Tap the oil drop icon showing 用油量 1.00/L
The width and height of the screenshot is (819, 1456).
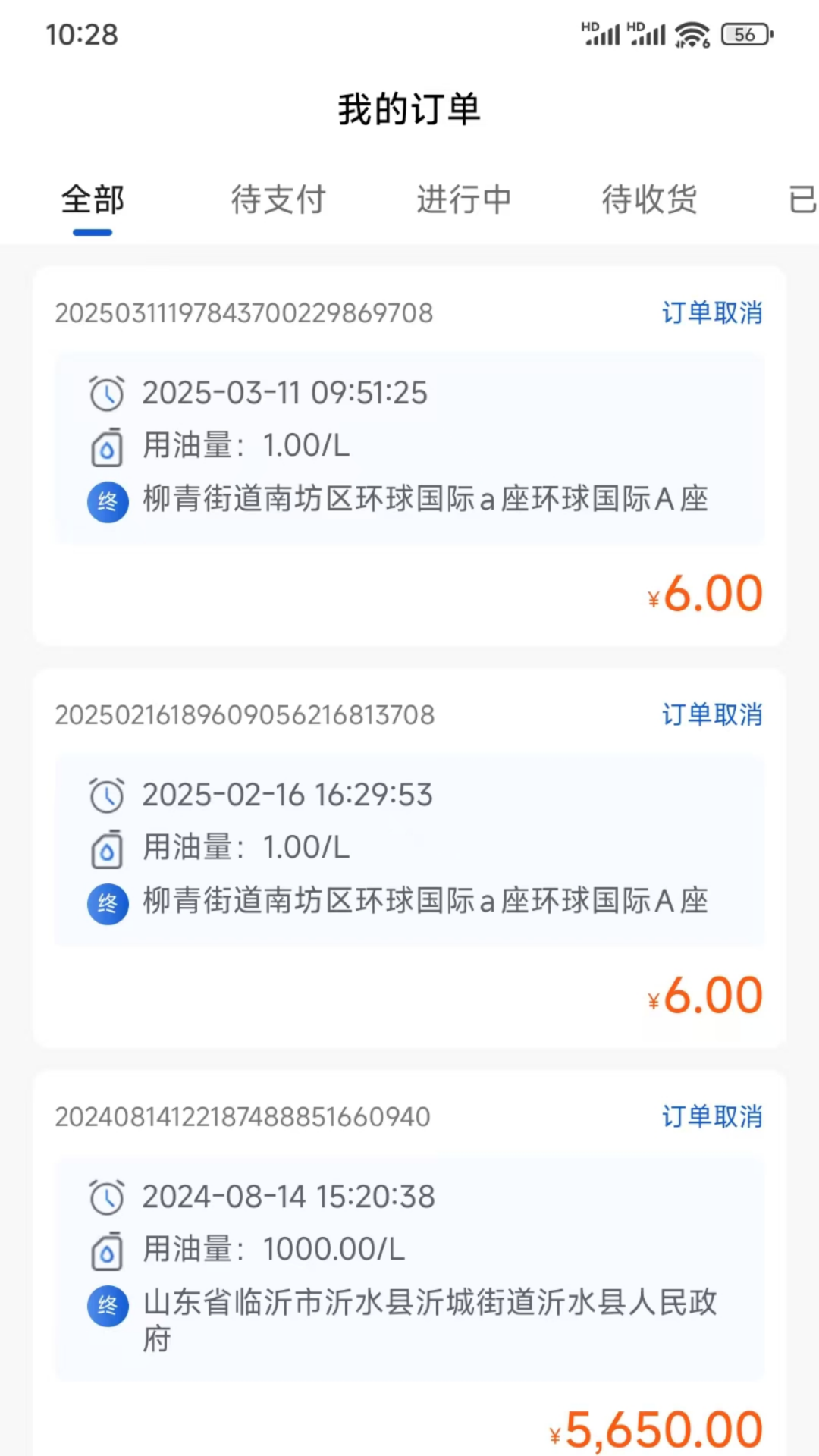pos(108,447)
